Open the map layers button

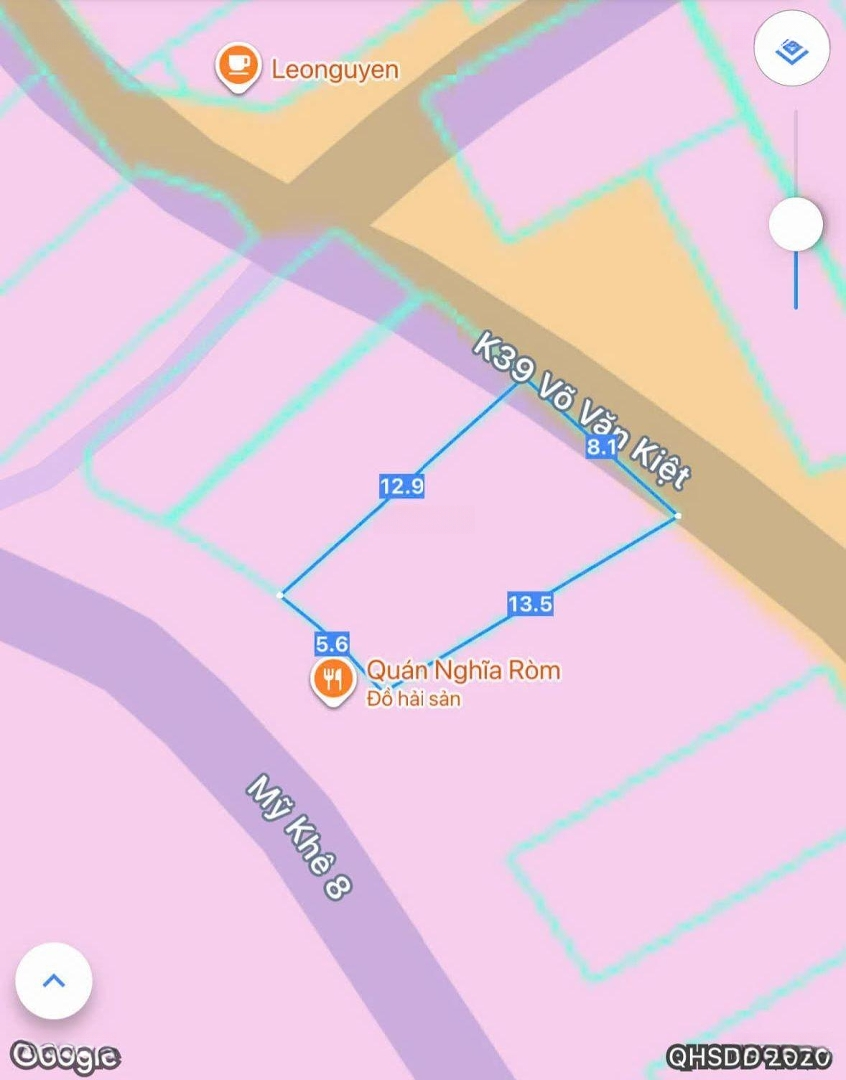[x=792, y=49]
